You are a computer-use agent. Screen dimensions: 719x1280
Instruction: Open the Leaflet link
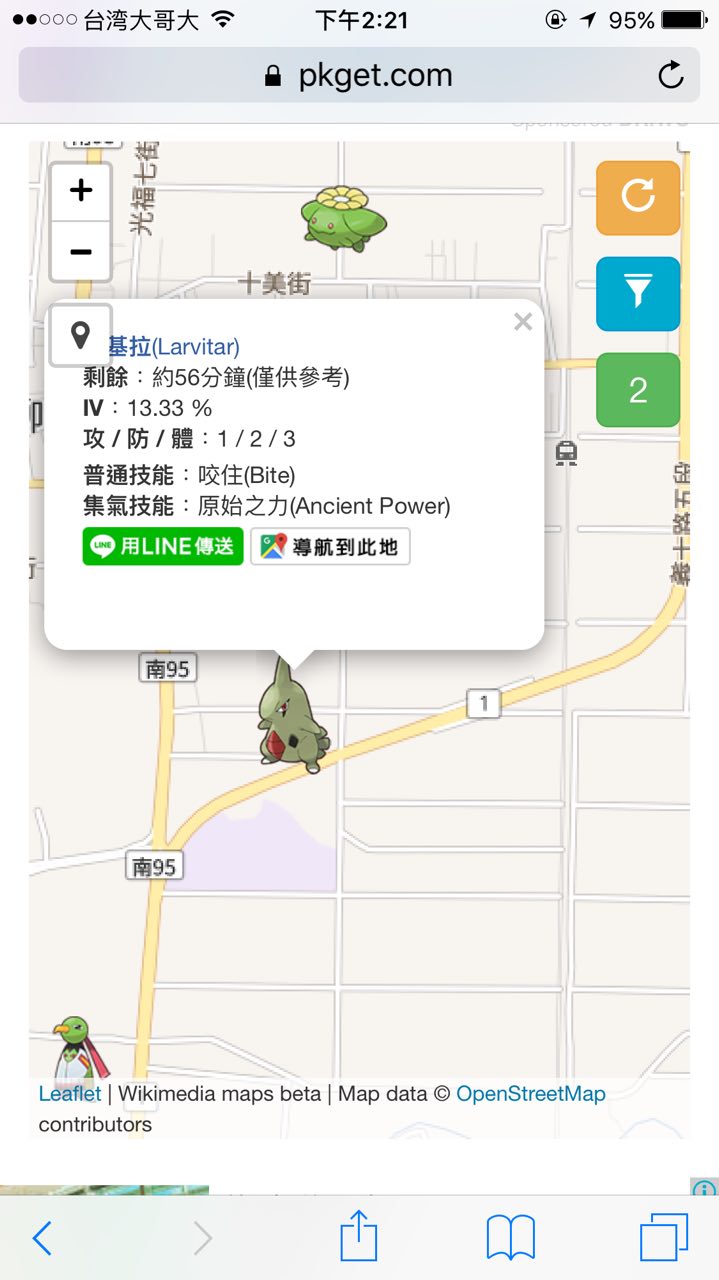(70, 1093)
